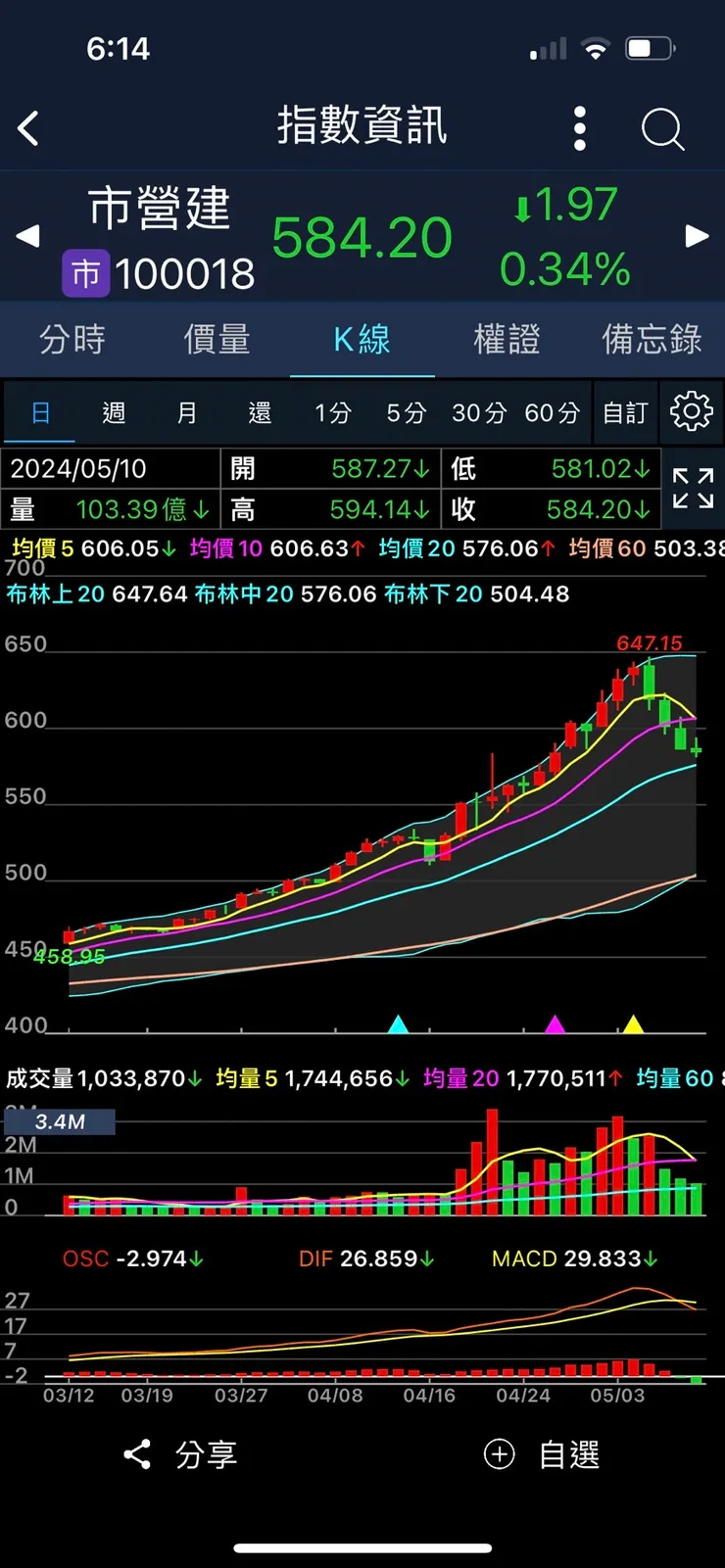Click the yellow triangle marker below the chart
Image resolution: width=725 pixels, height=1568 pixels.
pyautogui.click(x=634, y=1025)
